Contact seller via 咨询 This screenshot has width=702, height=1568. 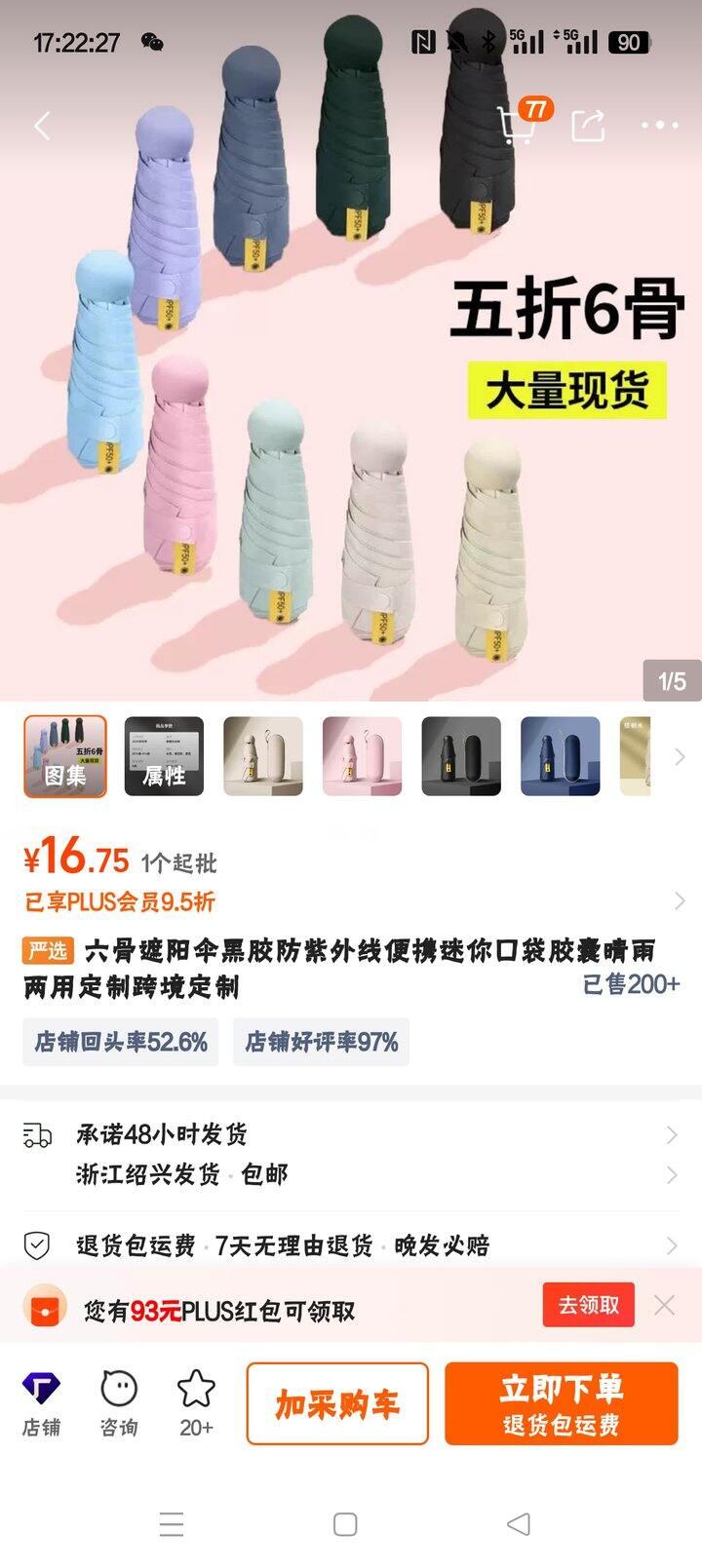pyautogui.click(x=119, y=1403)
